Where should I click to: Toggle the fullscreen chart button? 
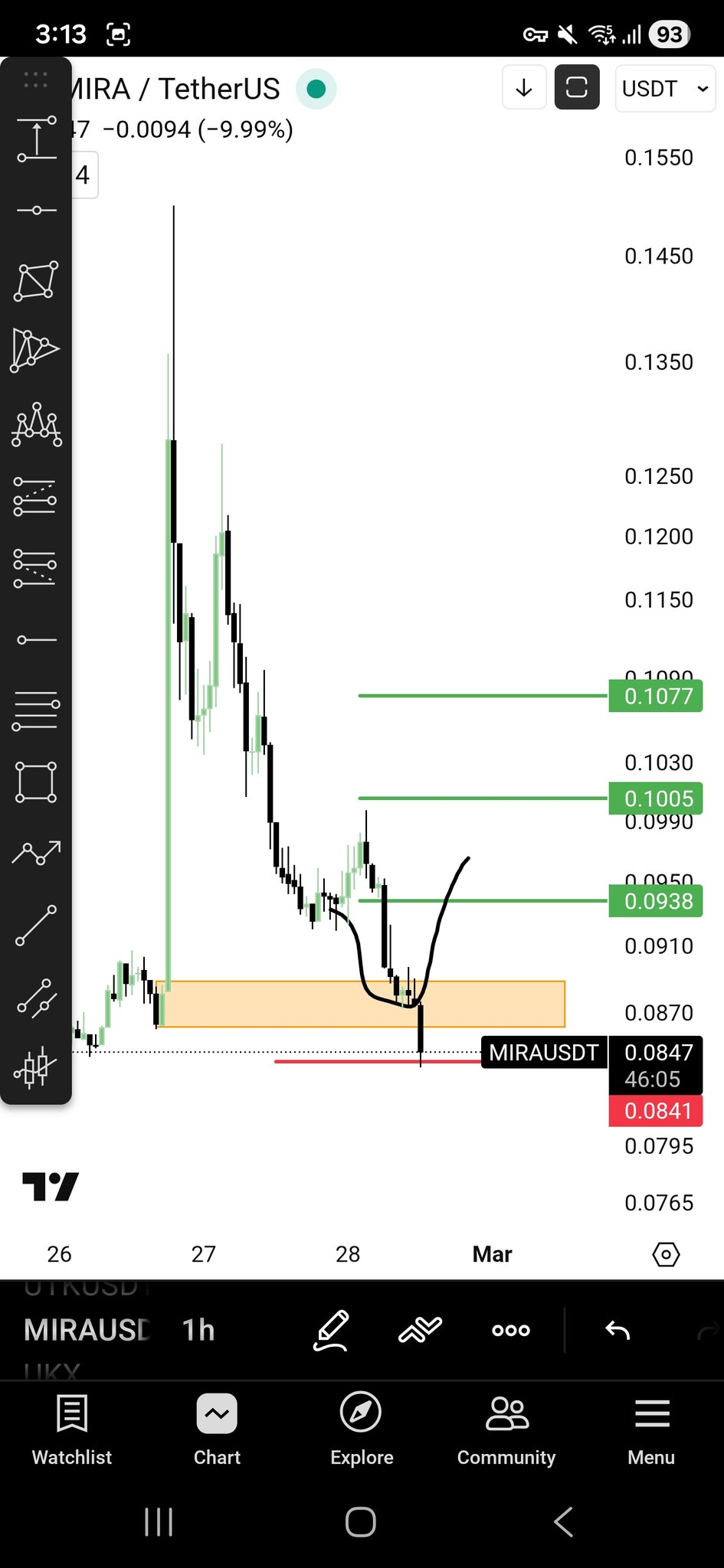(x=577, y=88)
